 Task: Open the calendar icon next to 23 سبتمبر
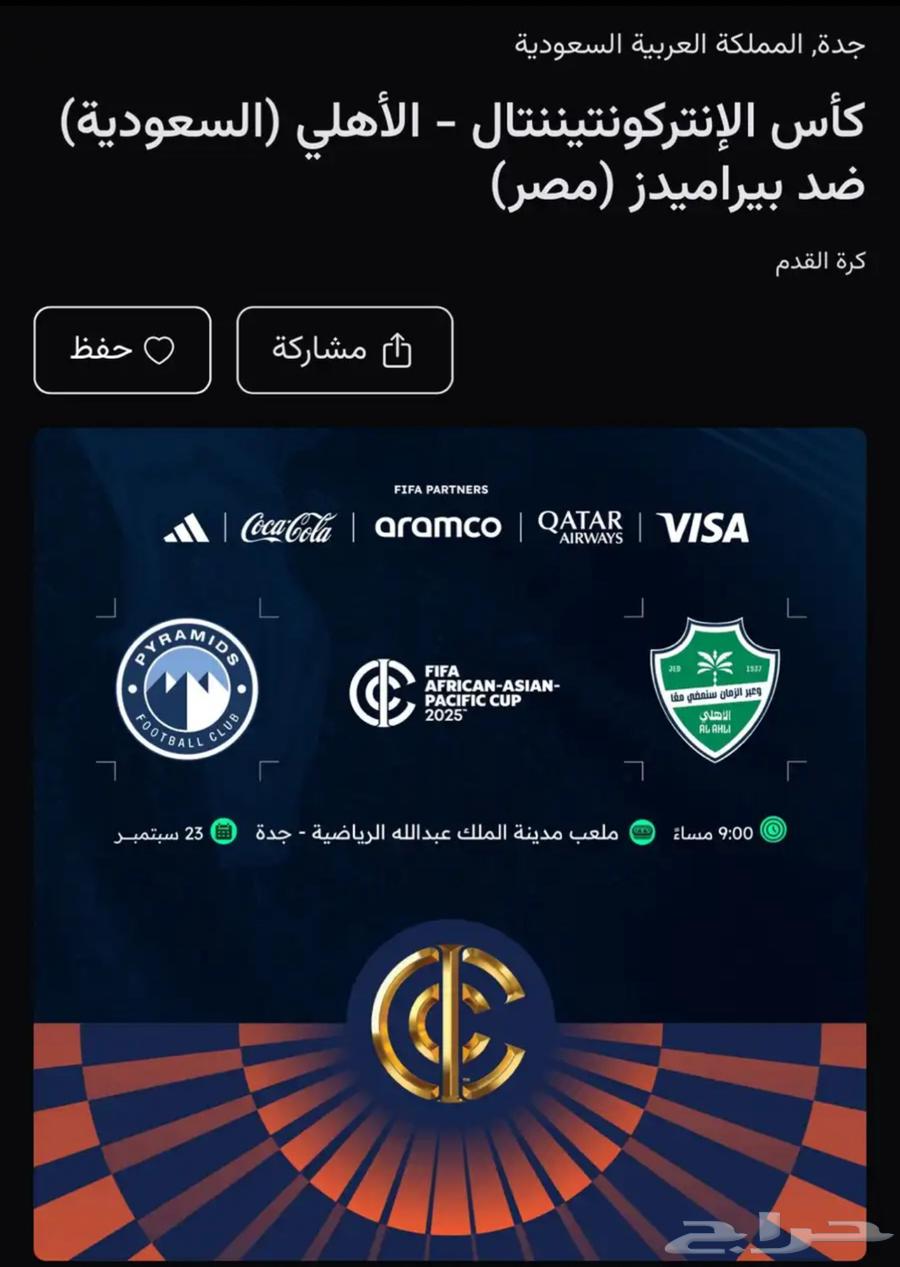point(221,831)
